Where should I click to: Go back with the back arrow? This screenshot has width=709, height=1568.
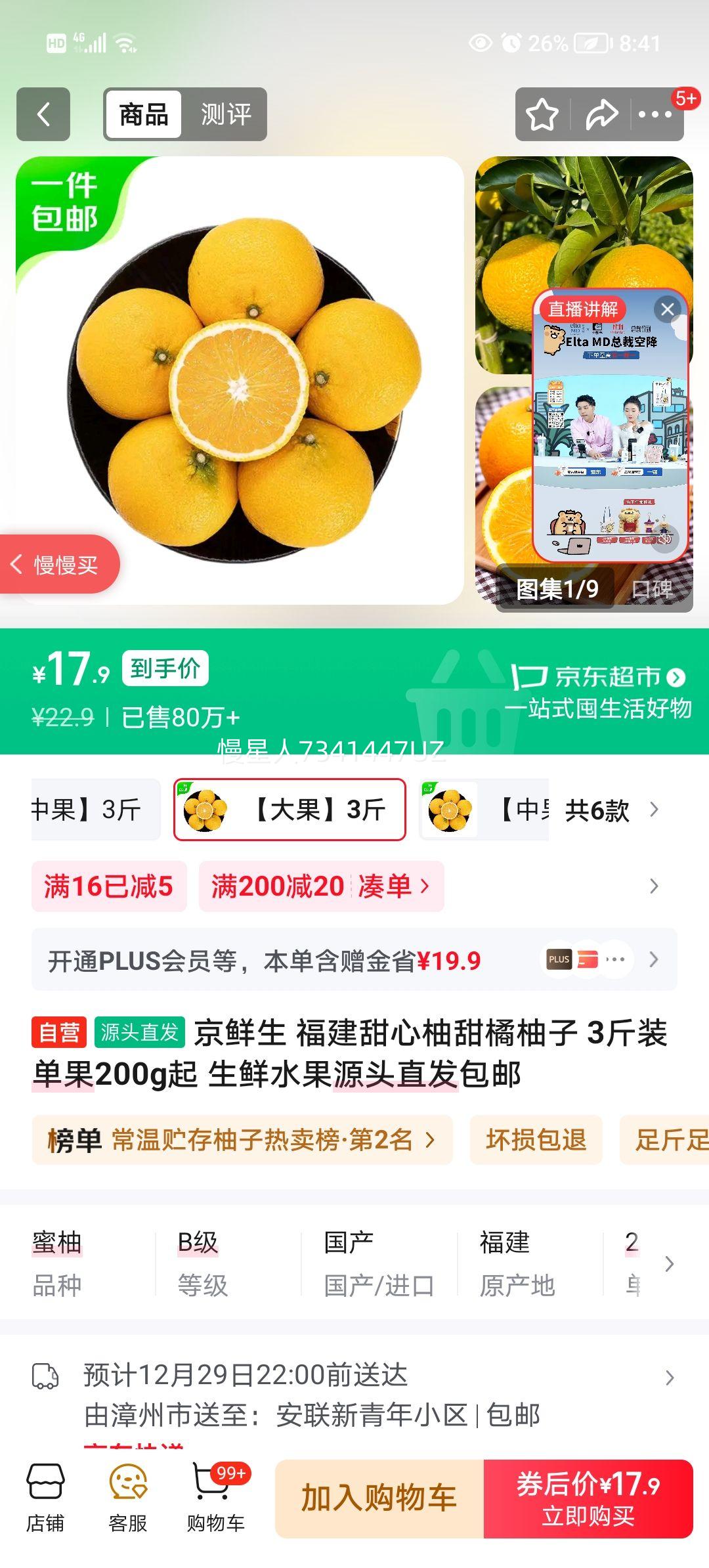tap(43, 114)
